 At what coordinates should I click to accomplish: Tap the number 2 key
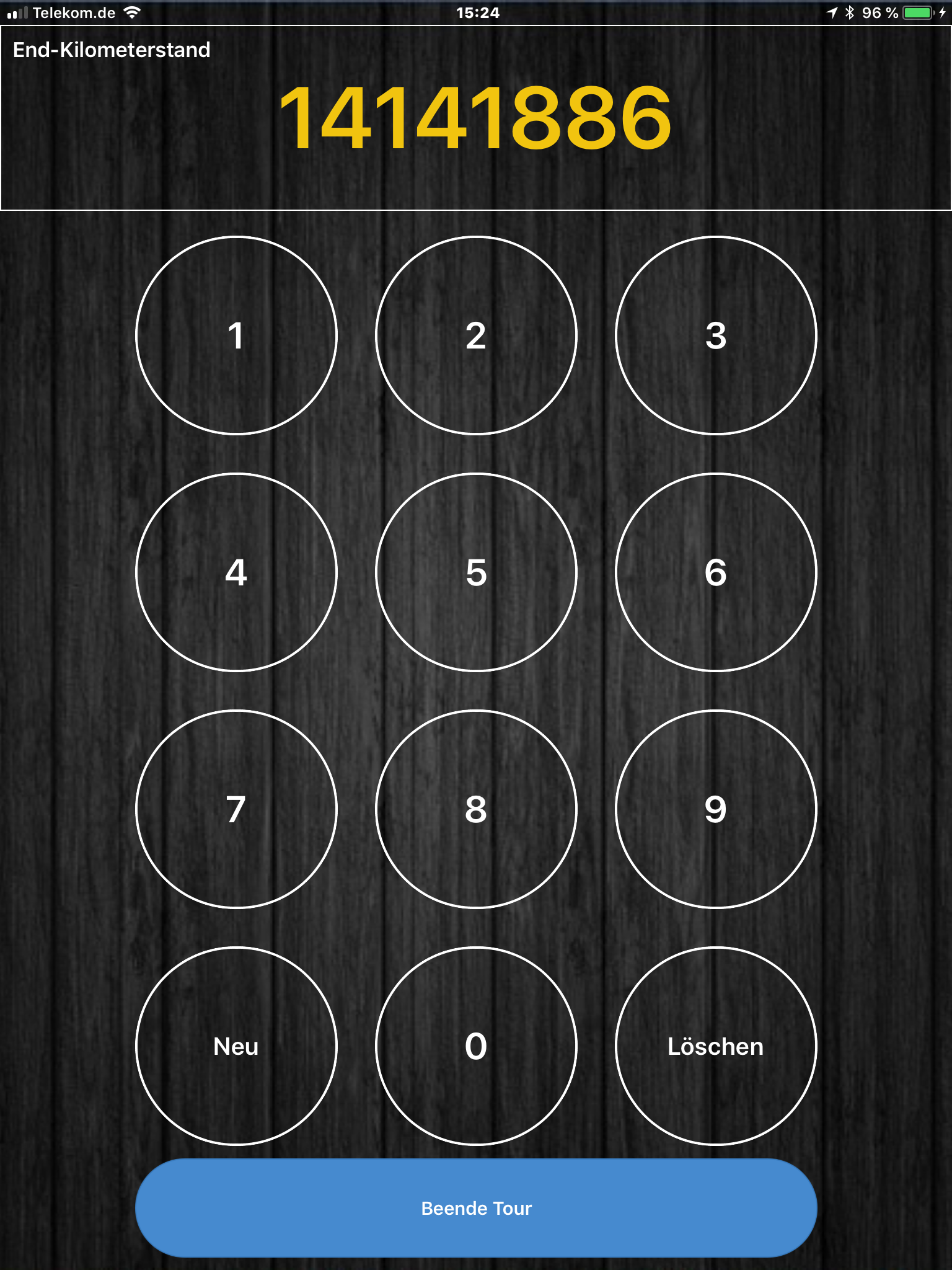pos(476,335)
